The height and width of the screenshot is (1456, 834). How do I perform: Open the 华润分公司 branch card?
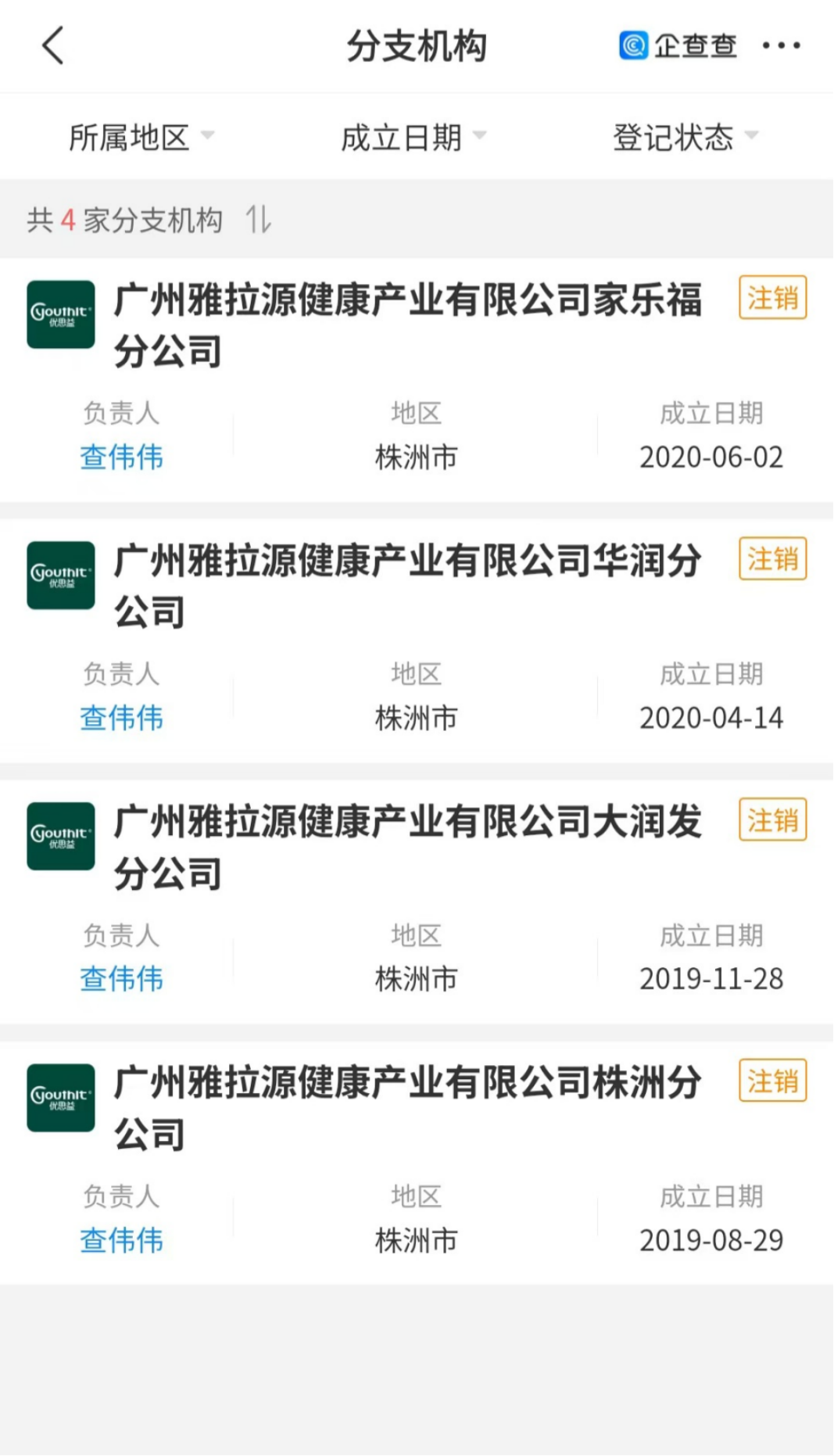(x=408, y=586)
